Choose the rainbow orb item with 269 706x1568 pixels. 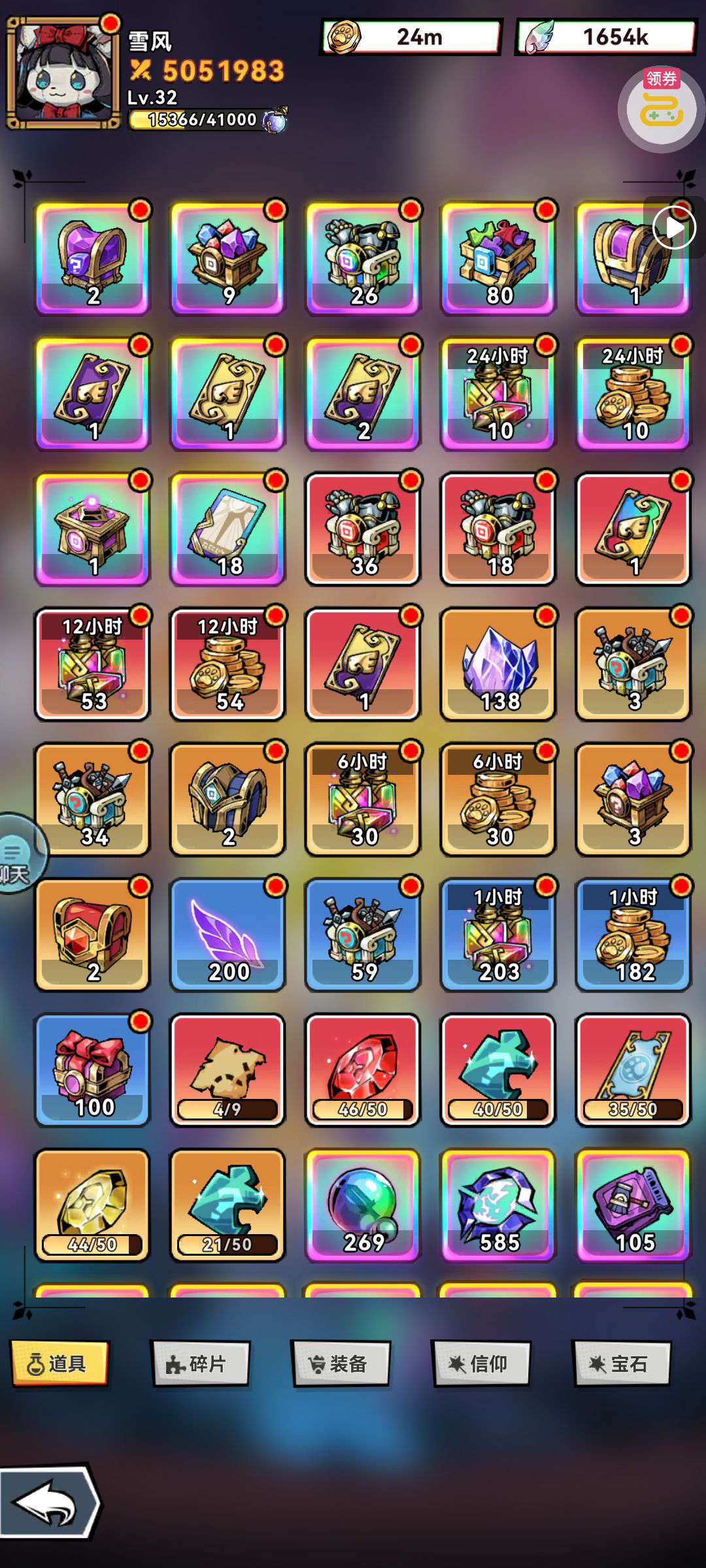click(x=363, y=1205)
